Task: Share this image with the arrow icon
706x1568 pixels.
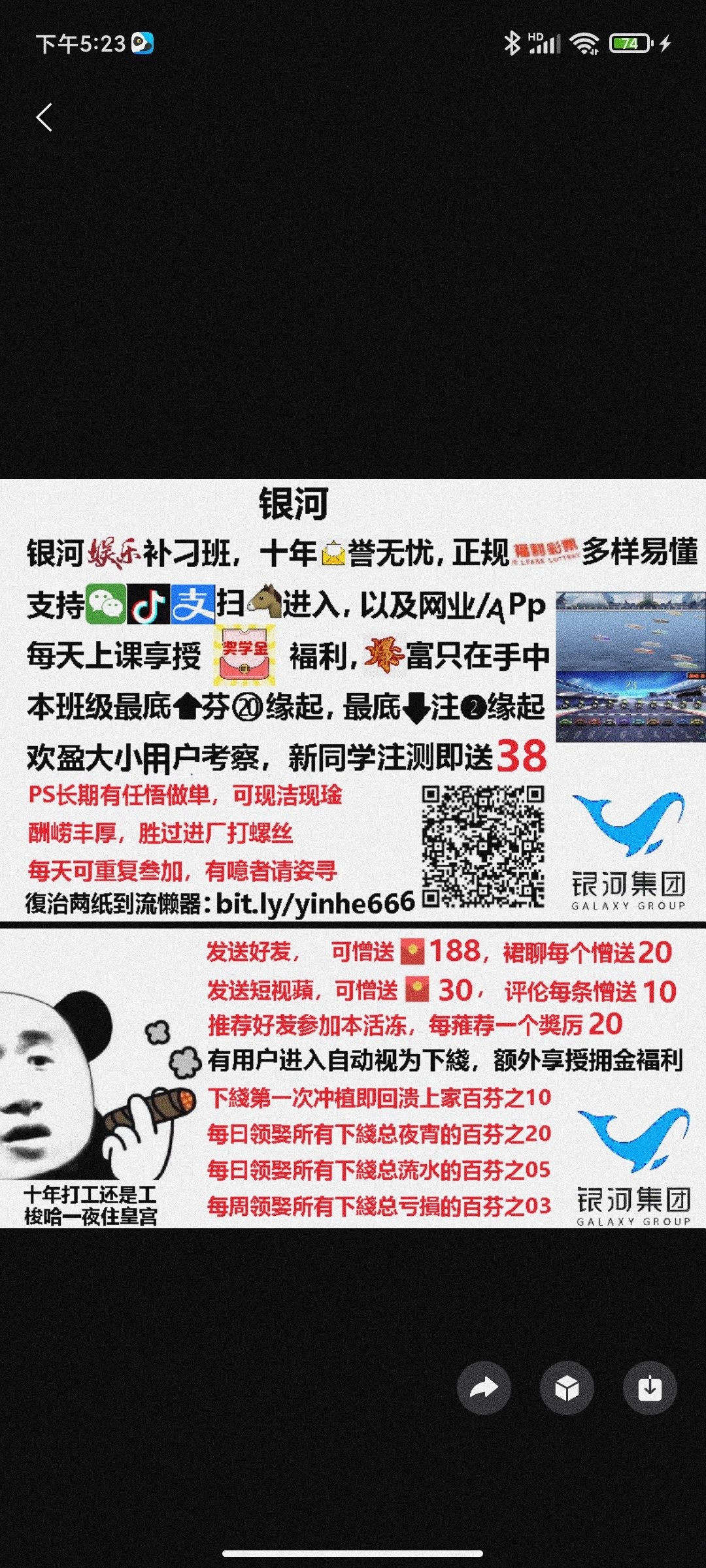Action: (484, 1388)
